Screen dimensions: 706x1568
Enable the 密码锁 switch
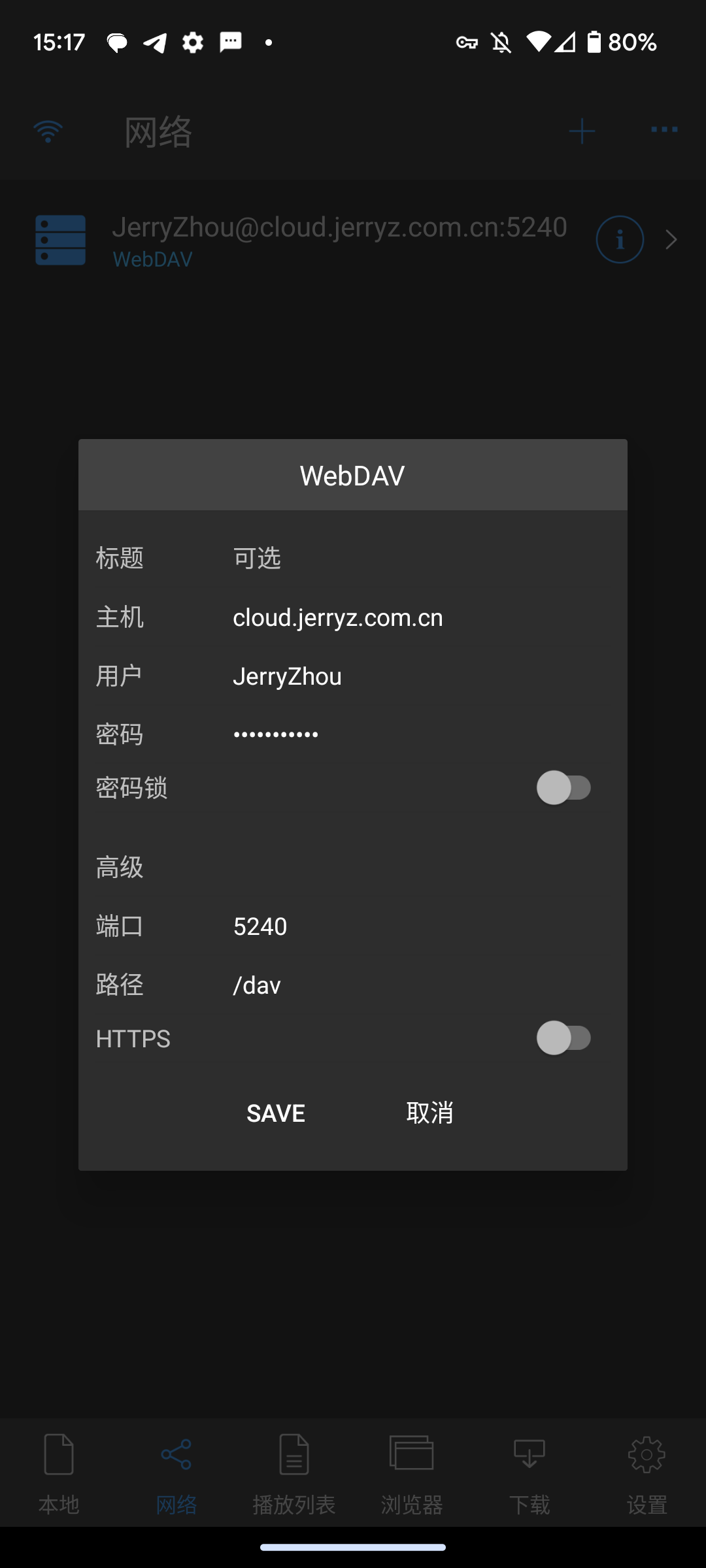[563, 788]
